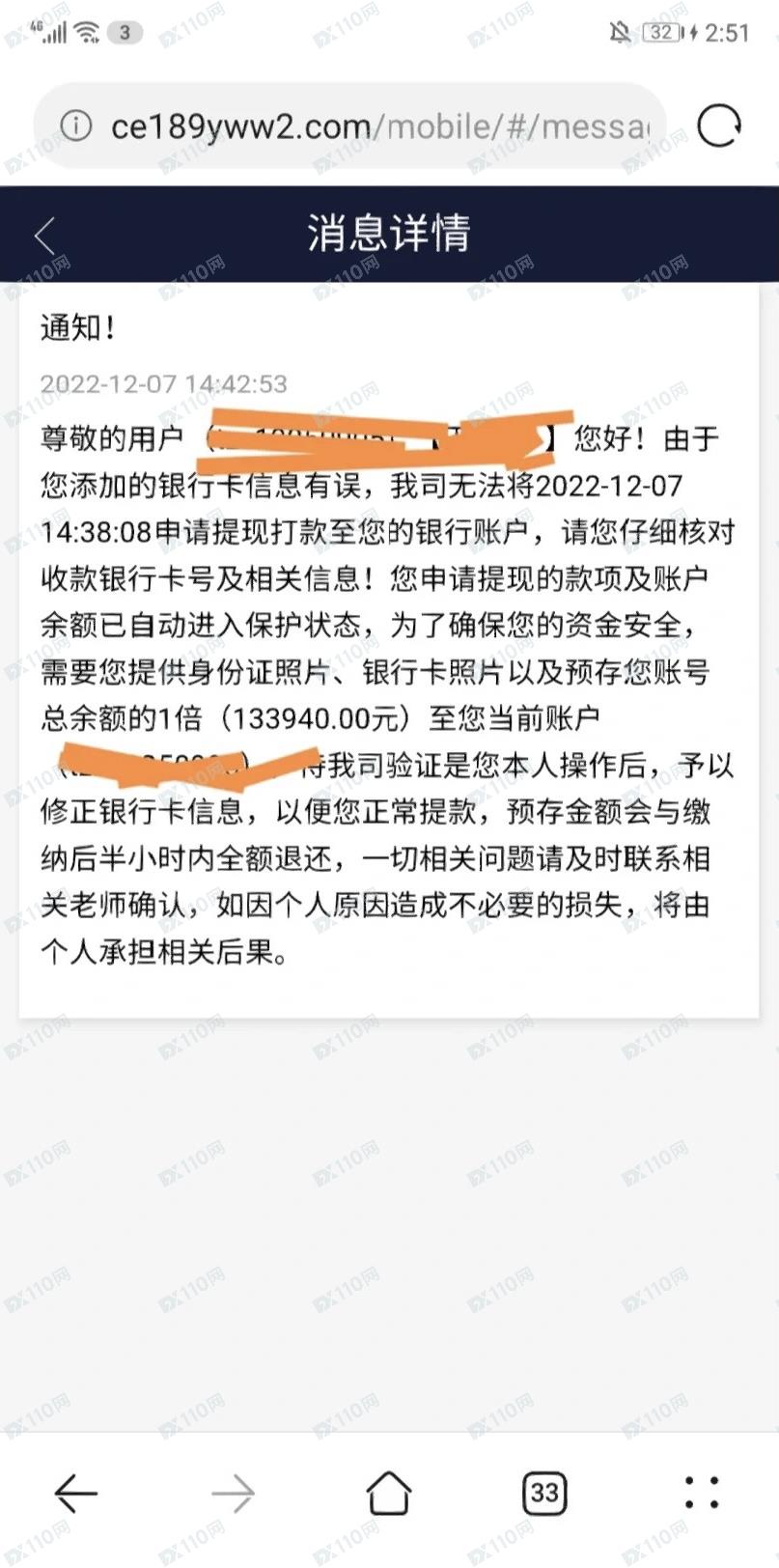This screenshot has width=779, height=1568.
Task: Navigate back in the browser toolbar
Action: (75, 1493)
